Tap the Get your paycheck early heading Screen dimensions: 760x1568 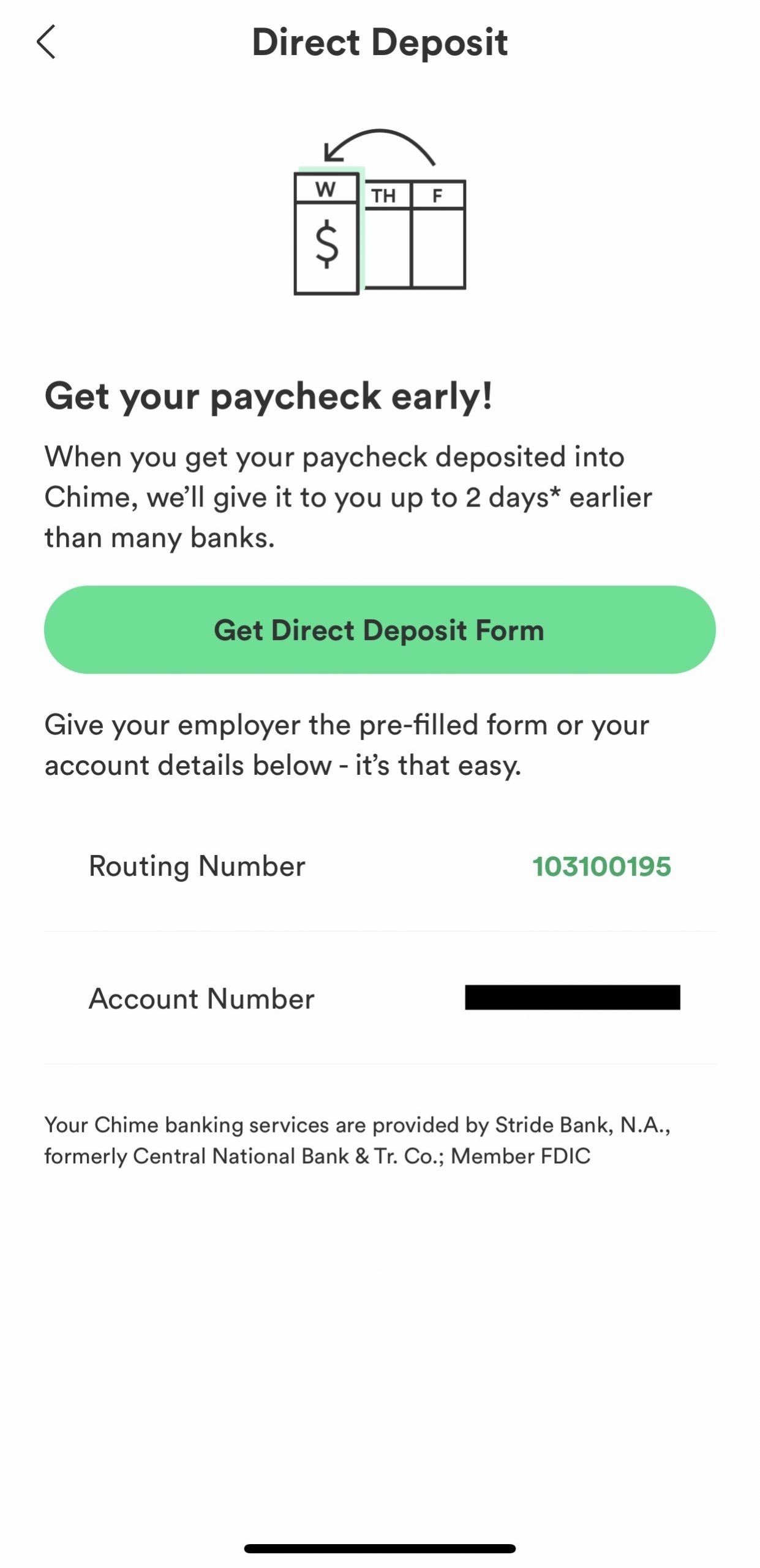pos(268,397)
